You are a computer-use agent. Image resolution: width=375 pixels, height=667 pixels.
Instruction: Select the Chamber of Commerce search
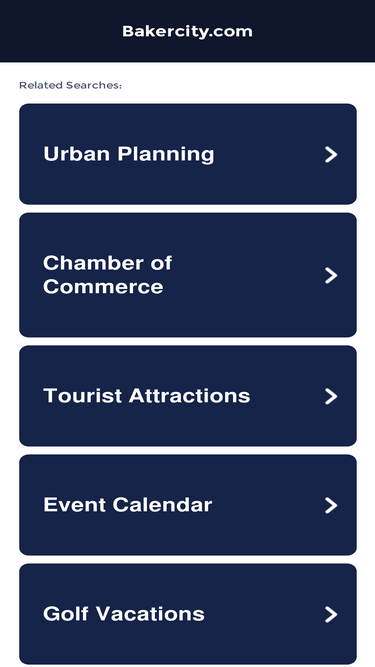pyautogui.click(x=188, y=275)
